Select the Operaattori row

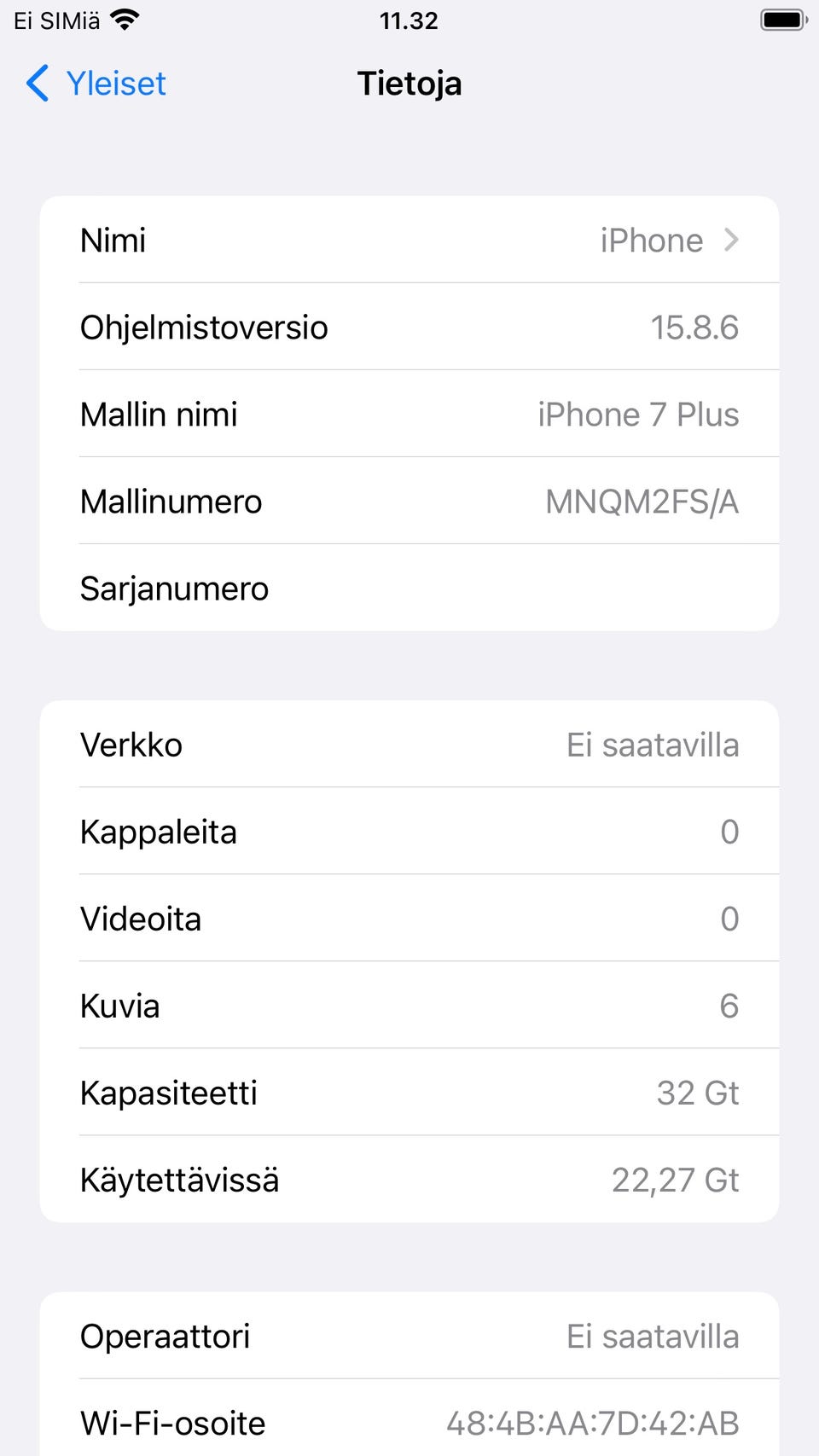tap(409, 1336)
